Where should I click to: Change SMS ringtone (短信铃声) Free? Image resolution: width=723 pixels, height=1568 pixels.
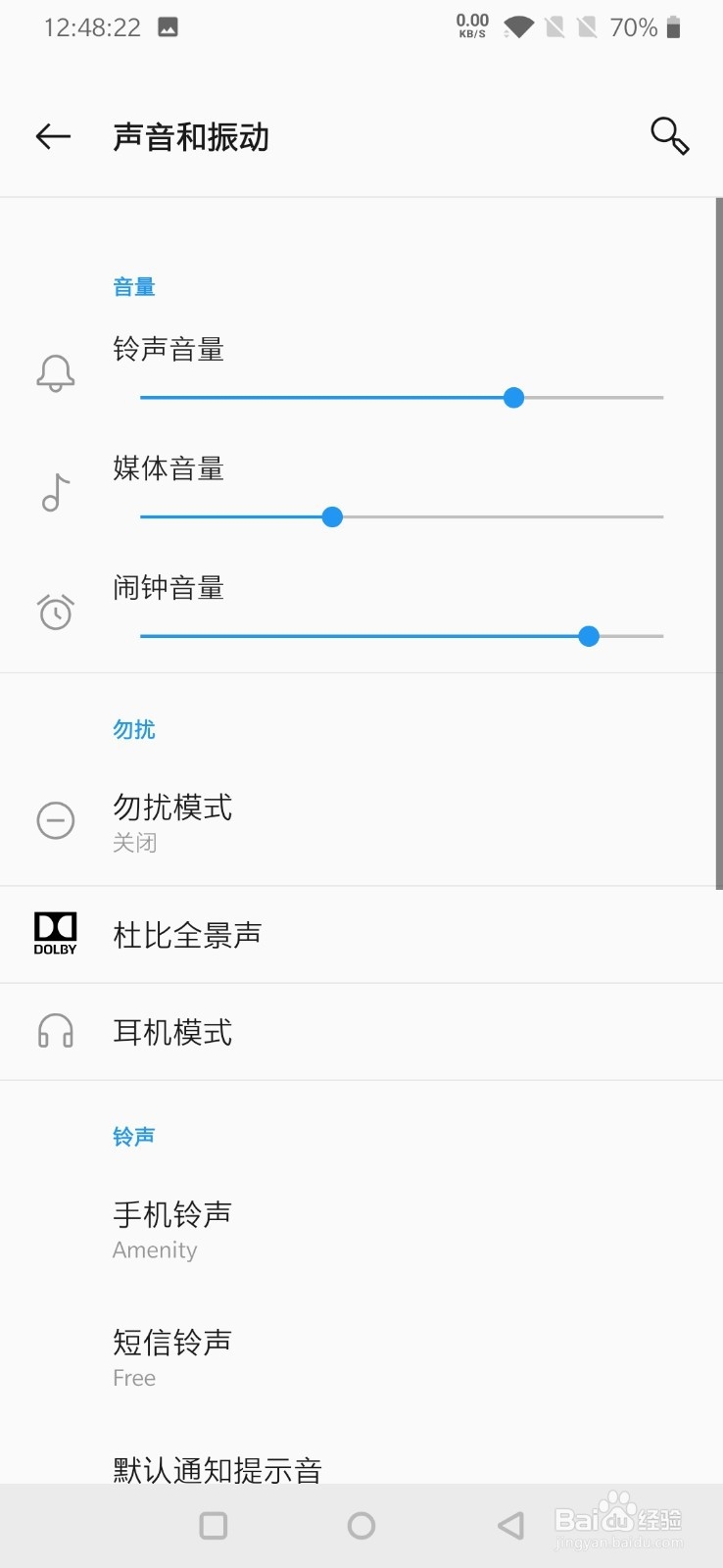[361, 1358]
